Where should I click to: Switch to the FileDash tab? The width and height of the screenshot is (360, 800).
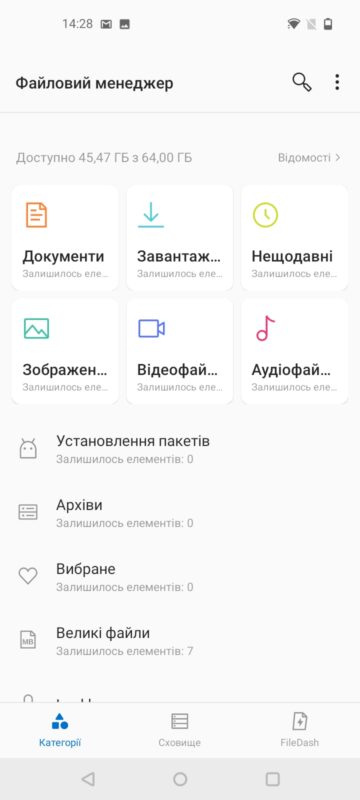point(299,730)
